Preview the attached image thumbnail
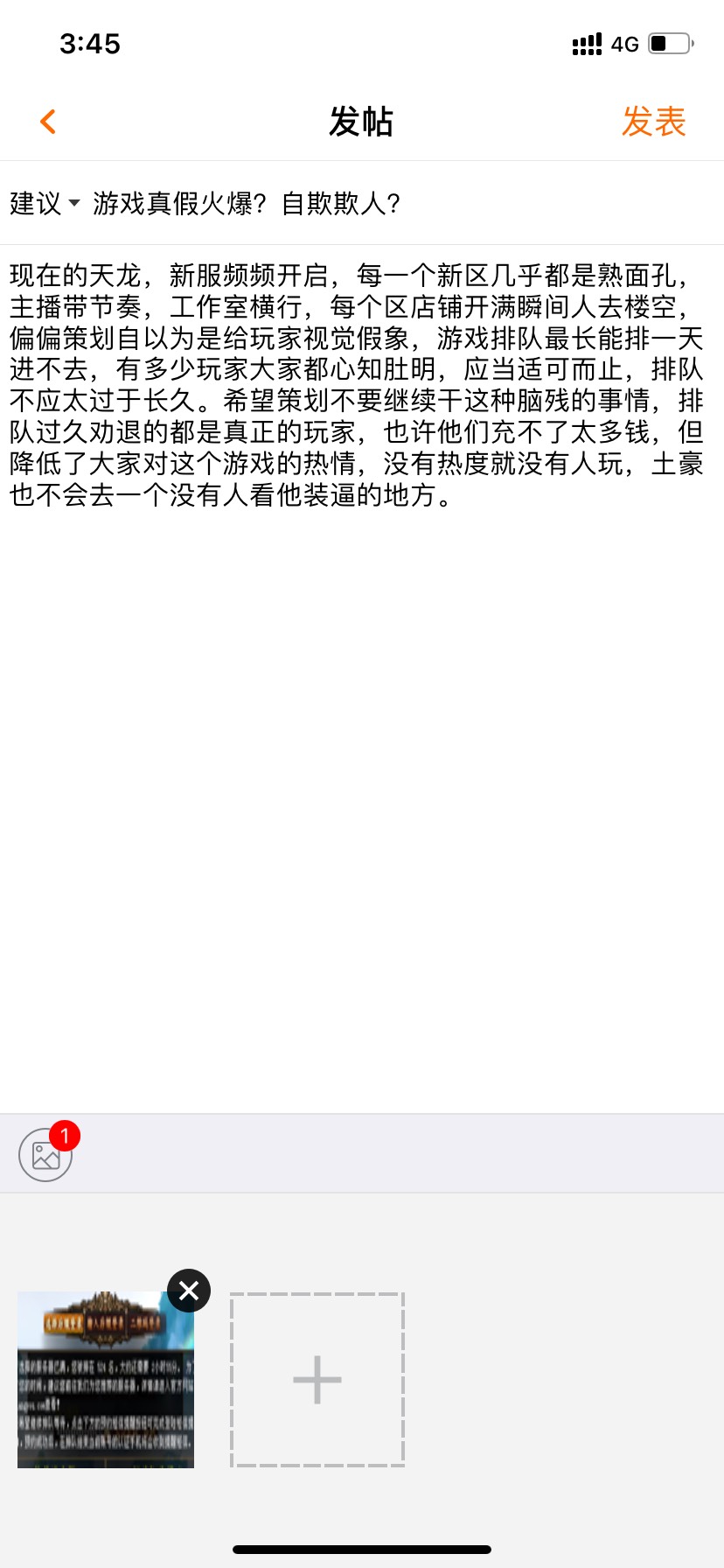Screen dimensions: 724x1568 tap(106, 1380)
